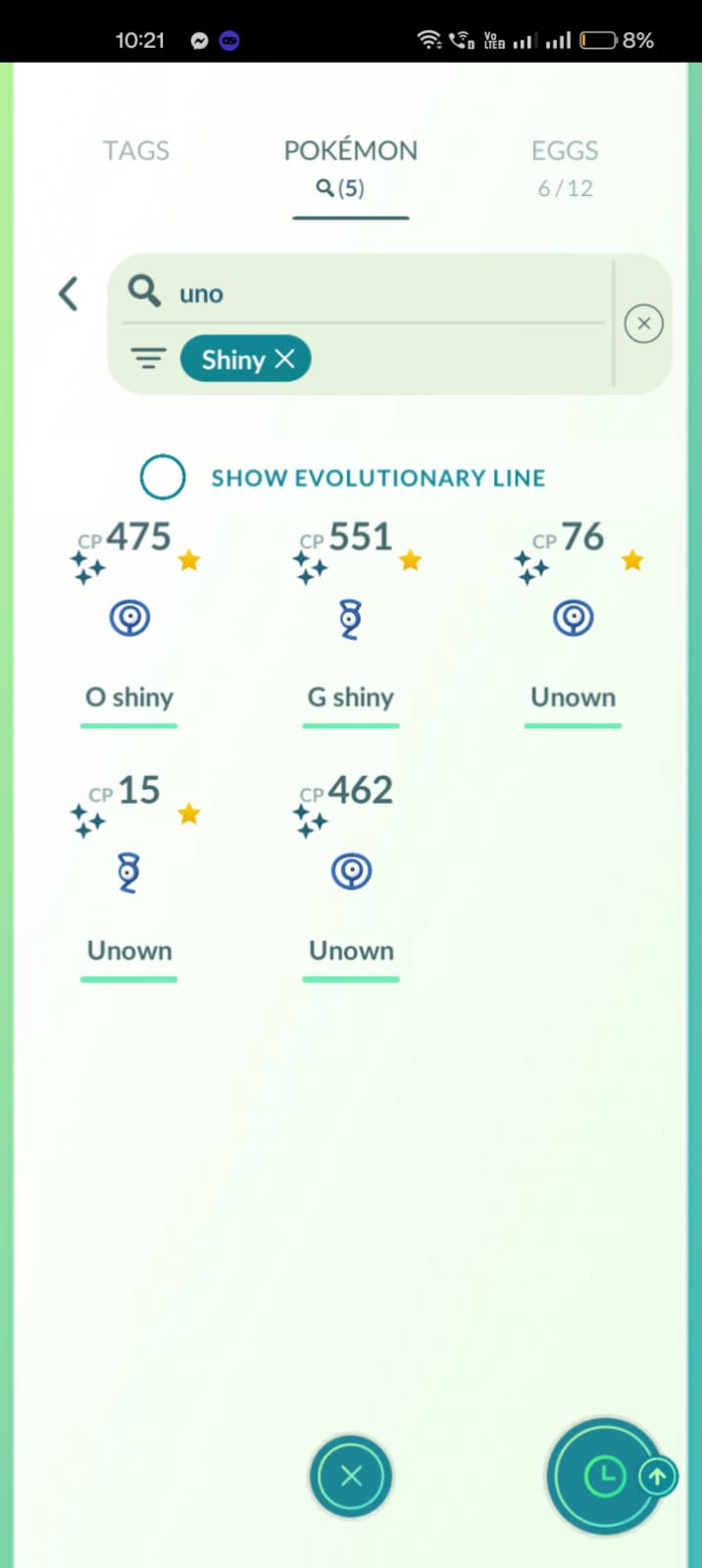Go back with the left arrow
This screenshot has width=702, height=1568.
(x=68, y=293)
